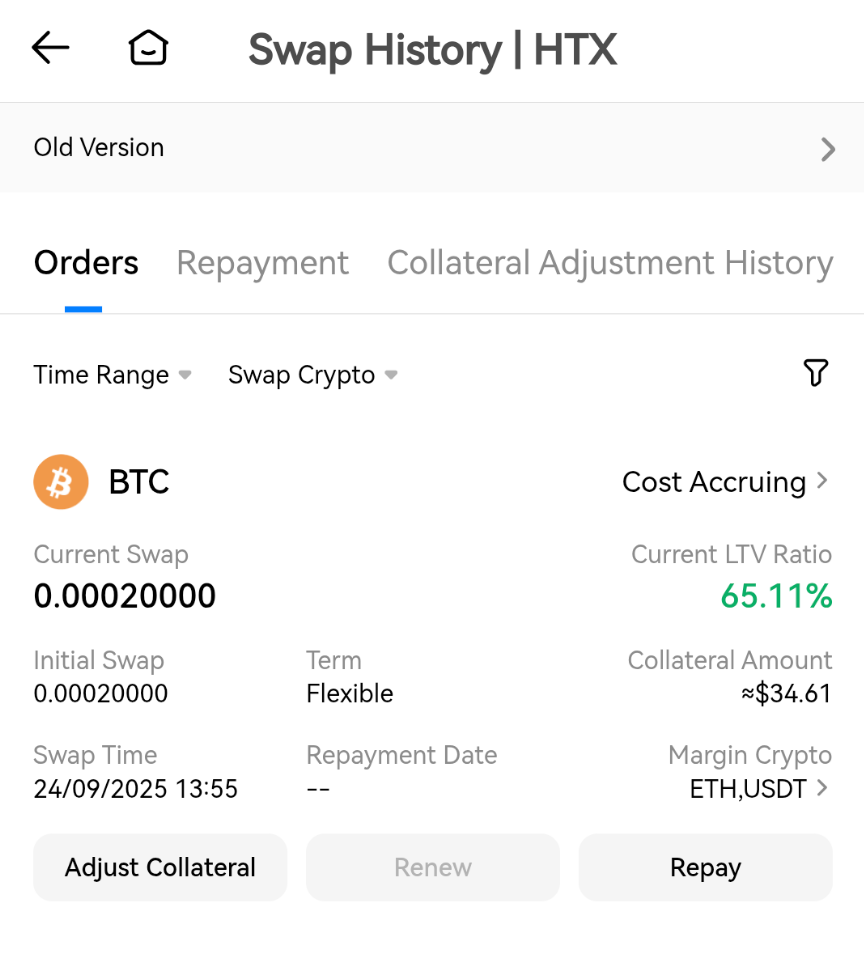Open ETH,USDT margin crypto details
864x956 pixels.
coord(759,789)
